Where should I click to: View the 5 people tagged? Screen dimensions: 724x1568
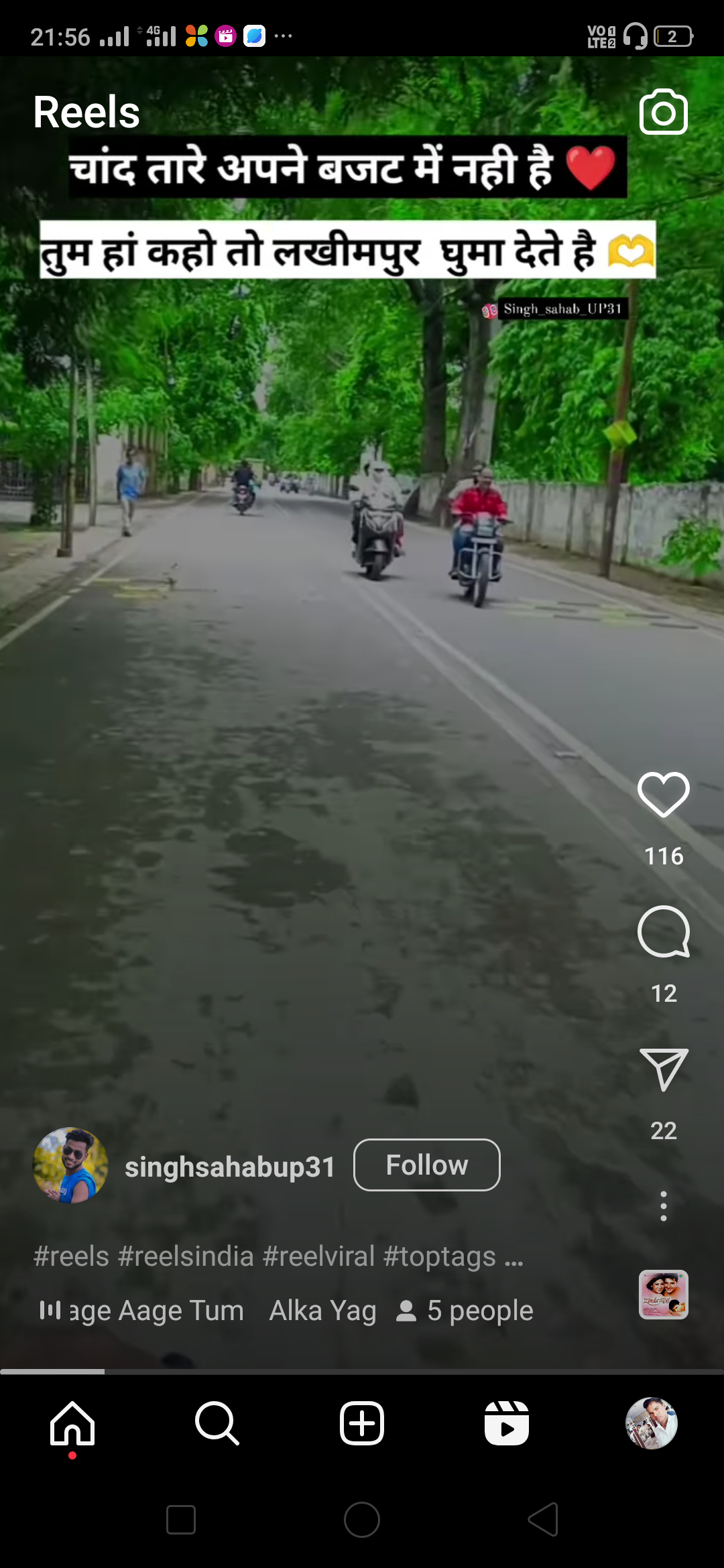click(465, 1311)
